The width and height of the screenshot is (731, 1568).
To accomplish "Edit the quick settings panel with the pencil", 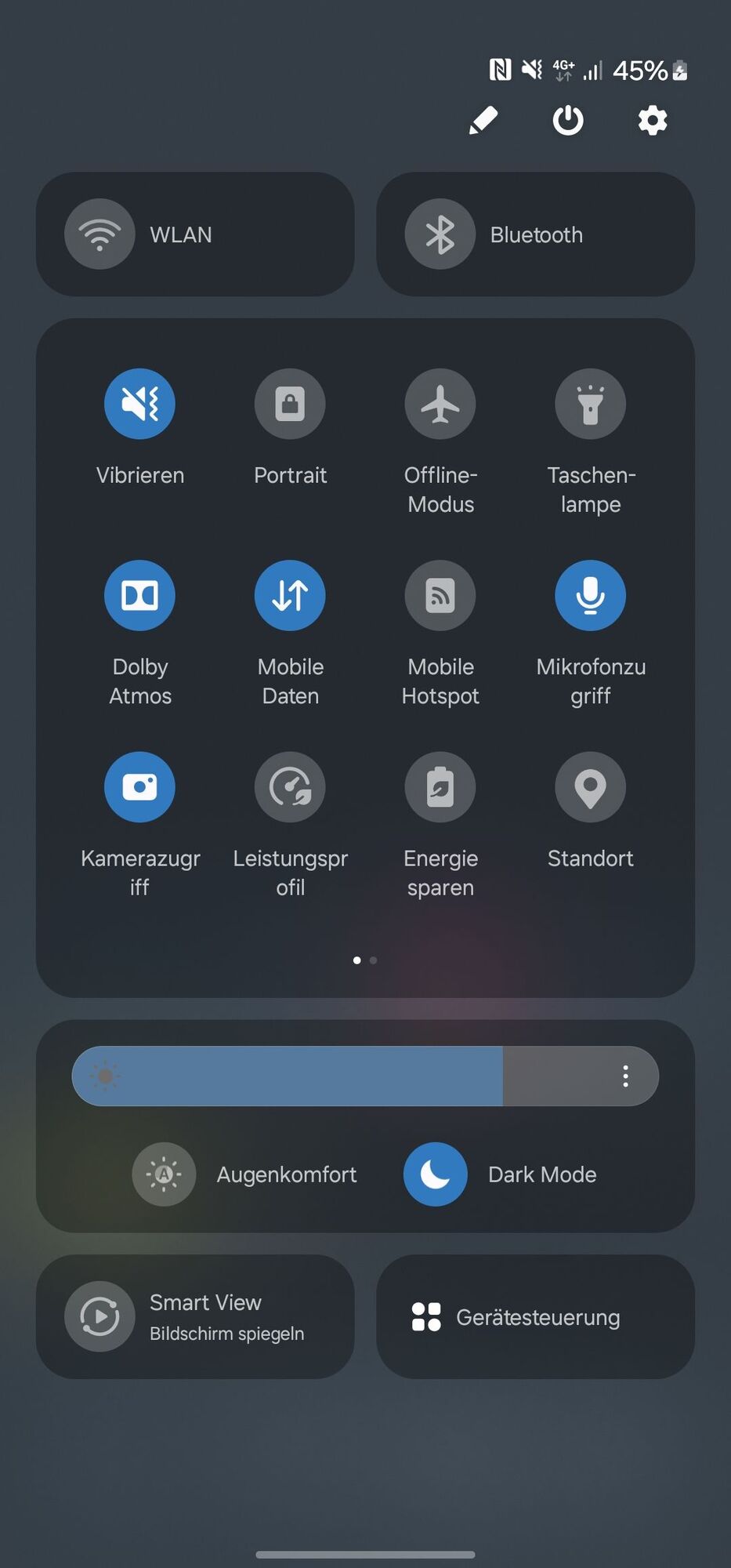I will 483,121.
